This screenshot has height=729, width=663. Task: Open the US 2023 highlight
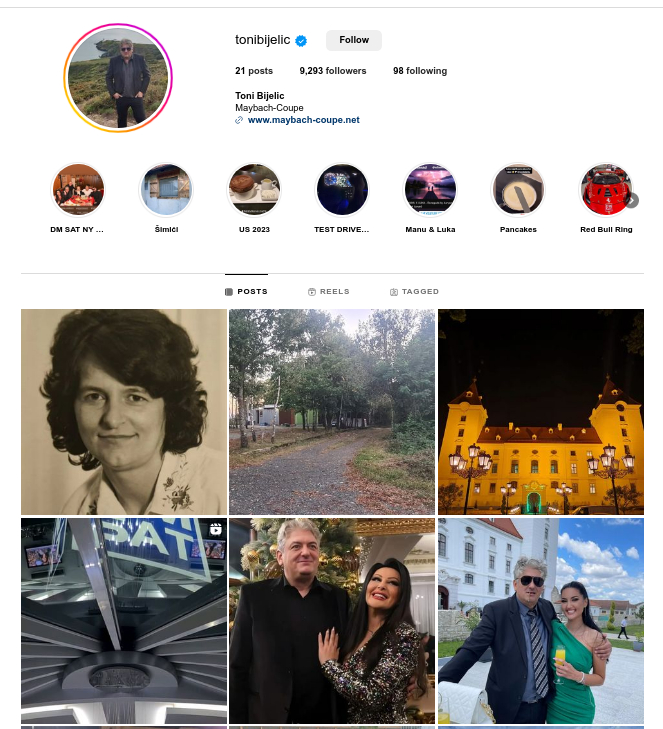point(254,190)
